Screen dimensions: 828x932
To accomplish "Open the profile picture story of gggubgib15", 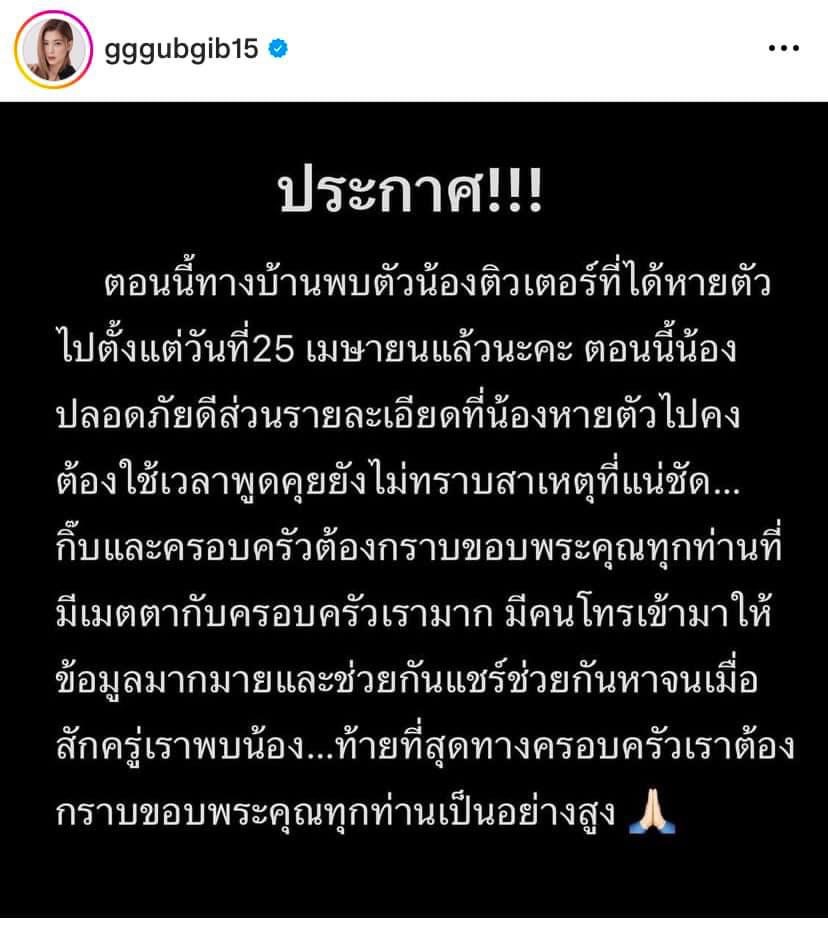I will tap(53, 50).
